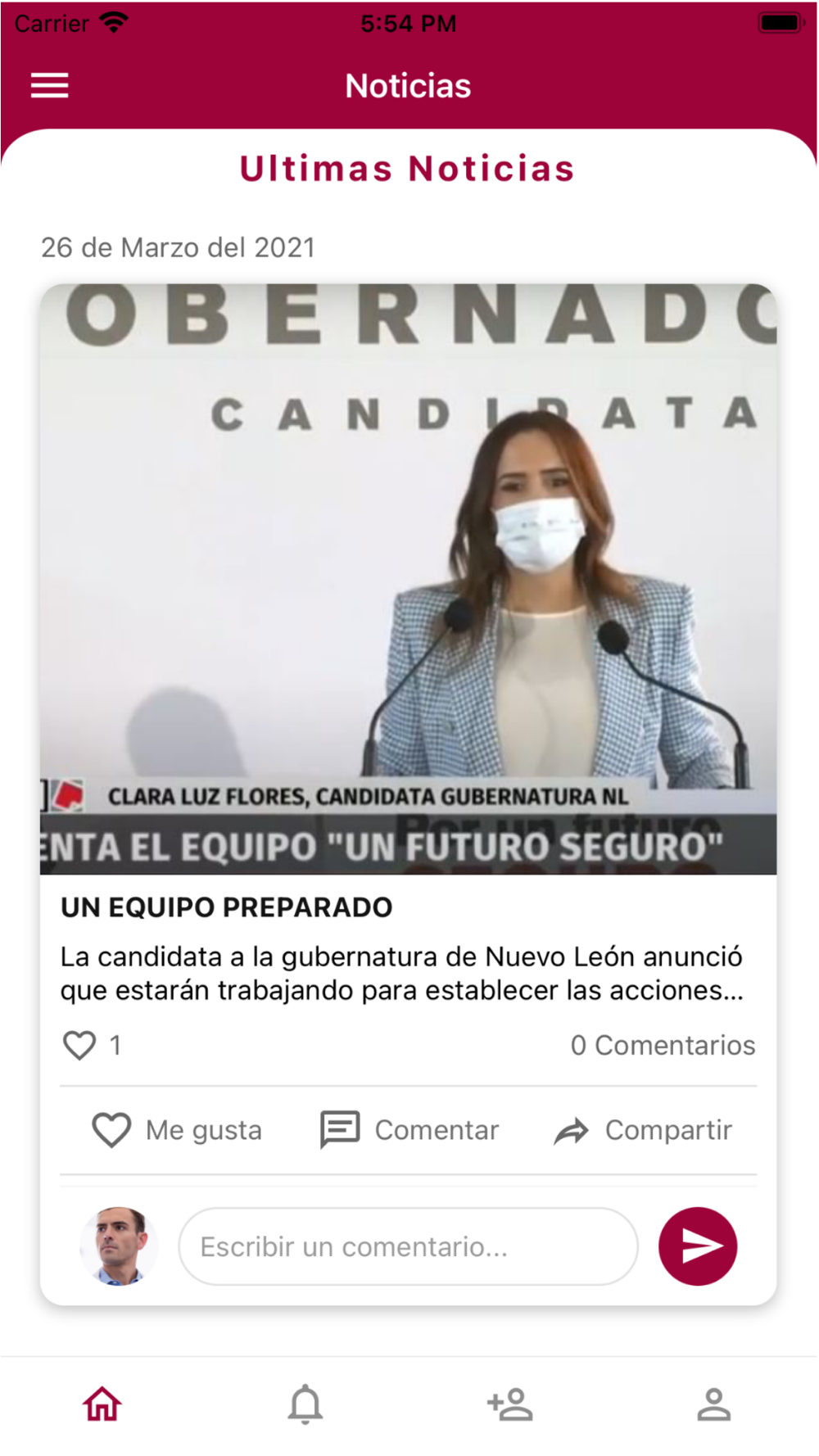This screenshot has width=819, height=1456.
Task: Send the comment with the arrow button
Action: pyautogui.click(x=698, y=1246)
